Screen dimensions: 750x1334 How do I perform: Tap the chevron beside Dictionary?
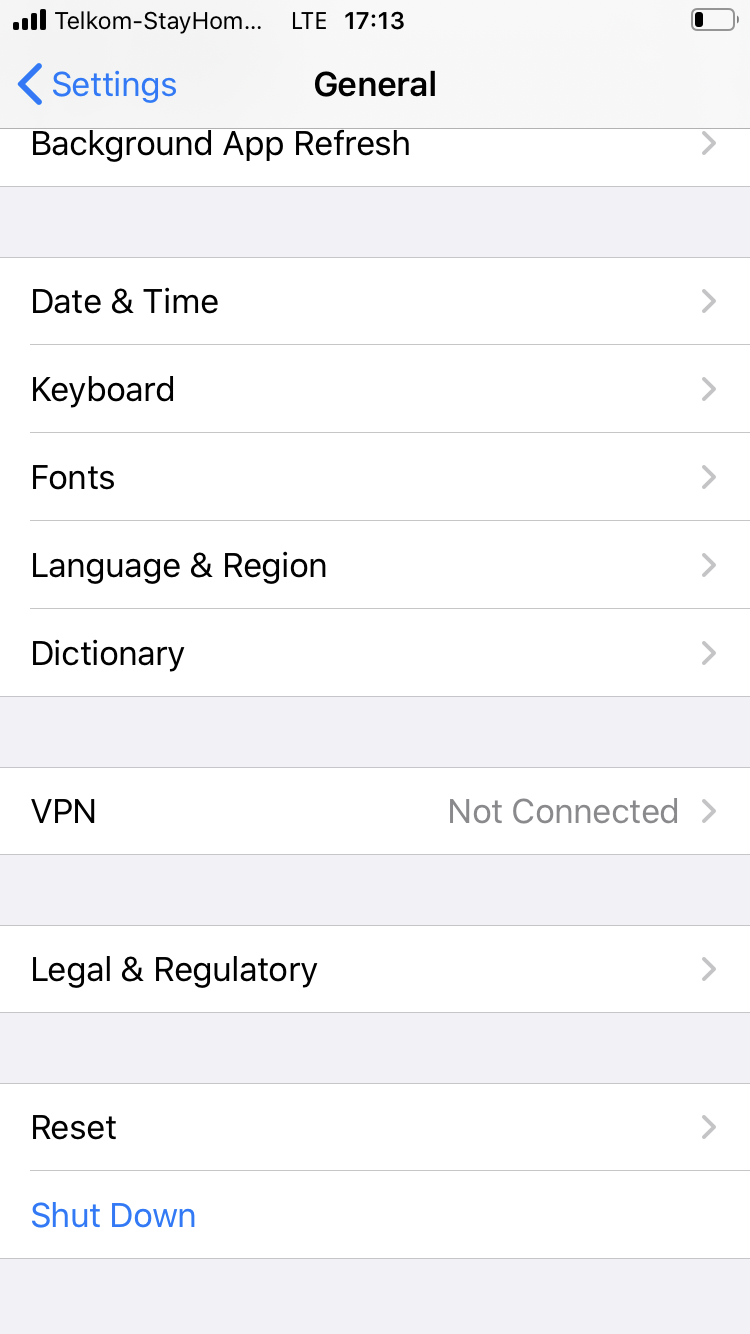tap(709, 653)
